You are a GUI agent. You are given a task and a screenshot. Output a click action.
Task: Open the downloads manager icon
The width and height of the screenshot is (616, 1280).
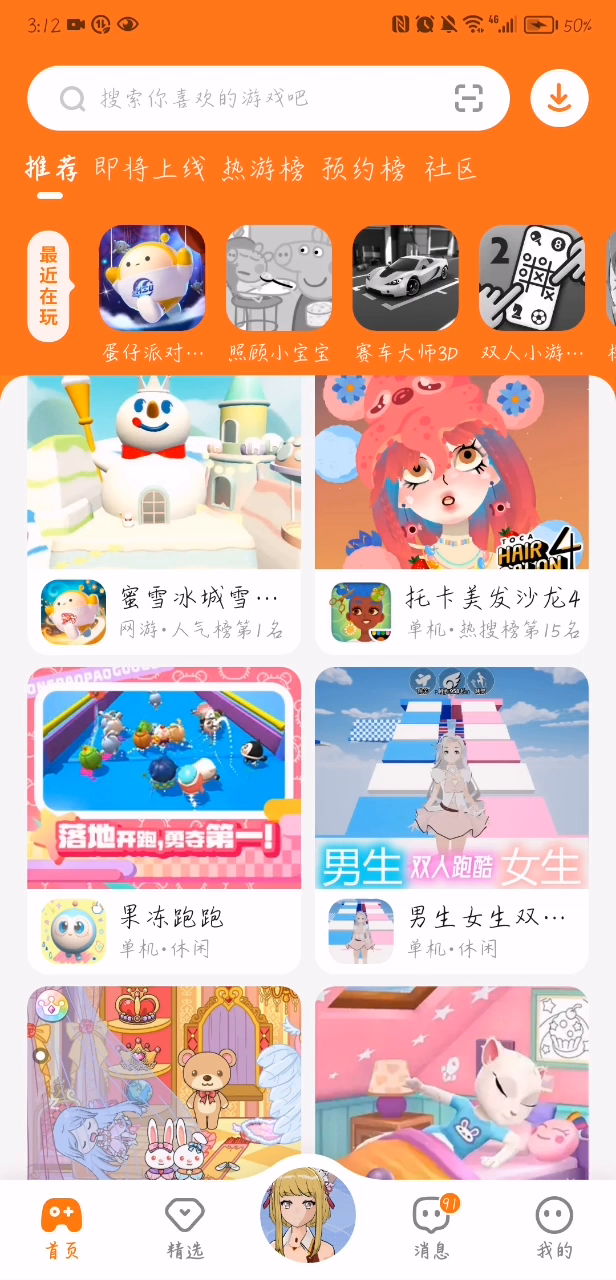click(559, 98)
